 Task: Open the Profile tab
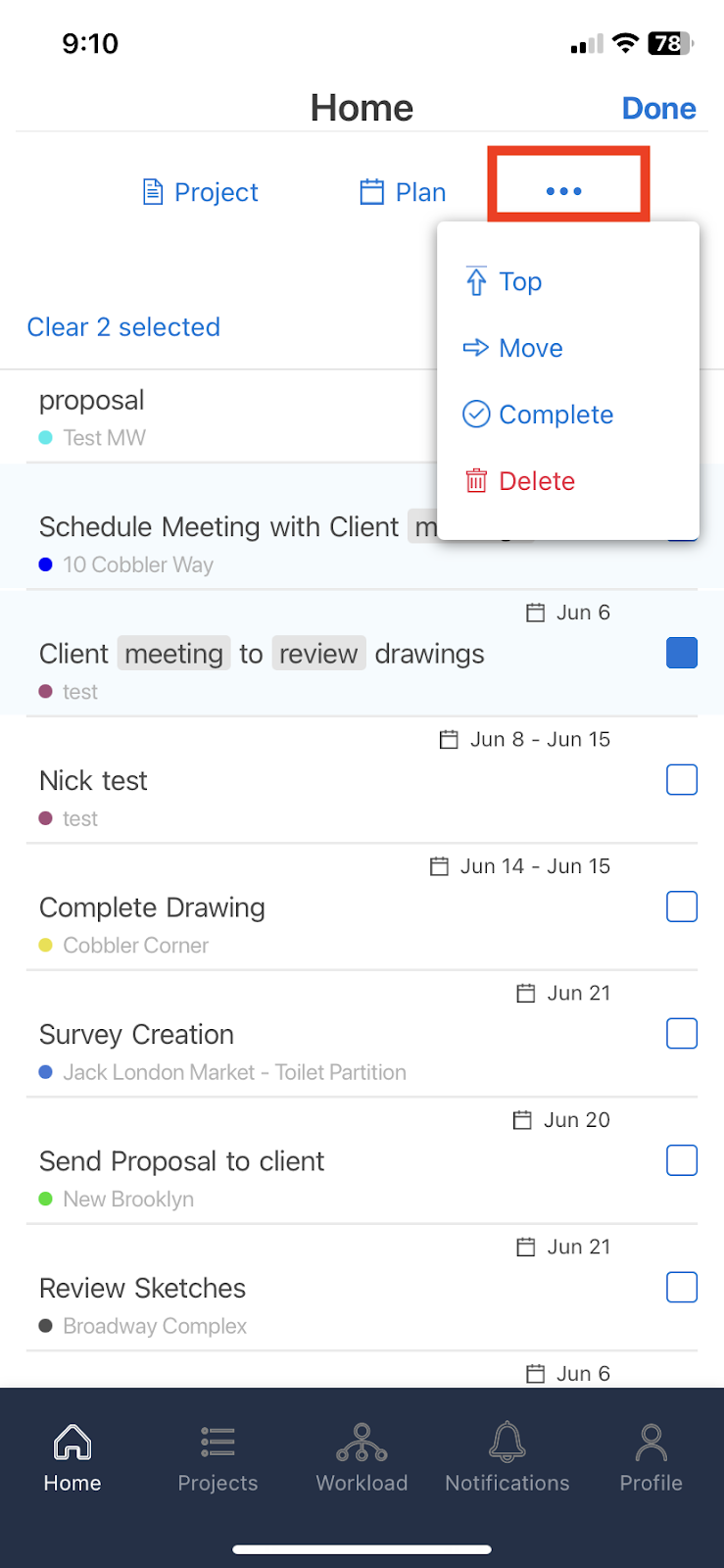[652, 1458]
